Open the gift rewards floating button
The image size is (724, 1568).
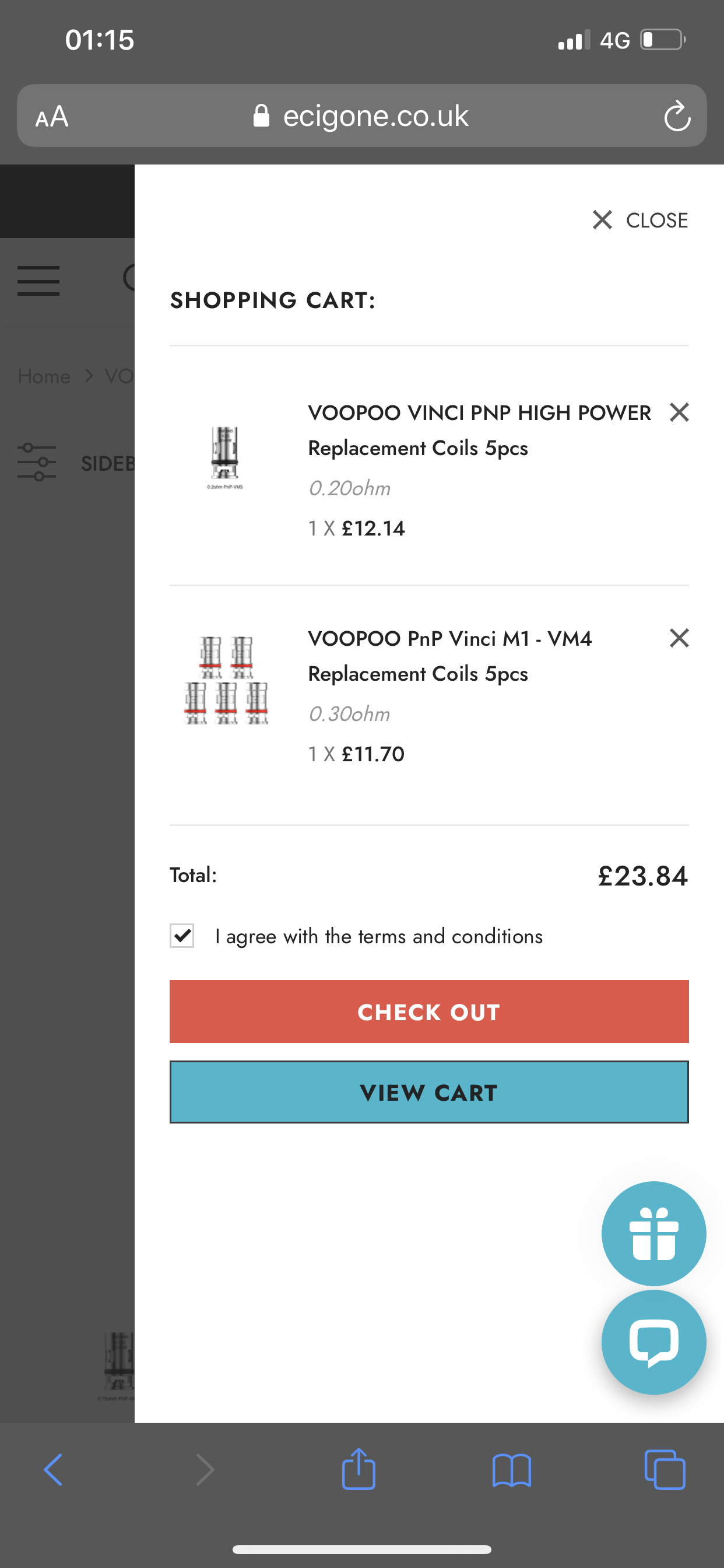(653, 1233)
